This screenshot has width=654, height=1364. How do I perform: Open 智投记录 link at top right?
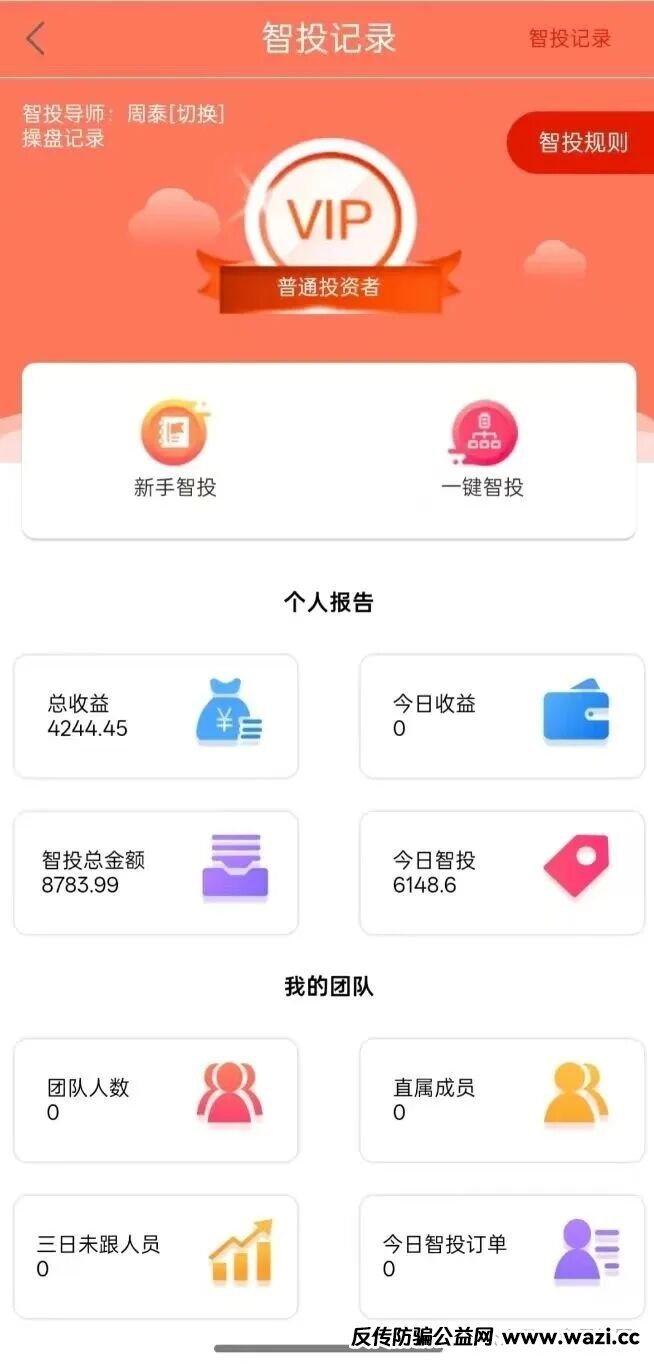[x=569, y=39]
